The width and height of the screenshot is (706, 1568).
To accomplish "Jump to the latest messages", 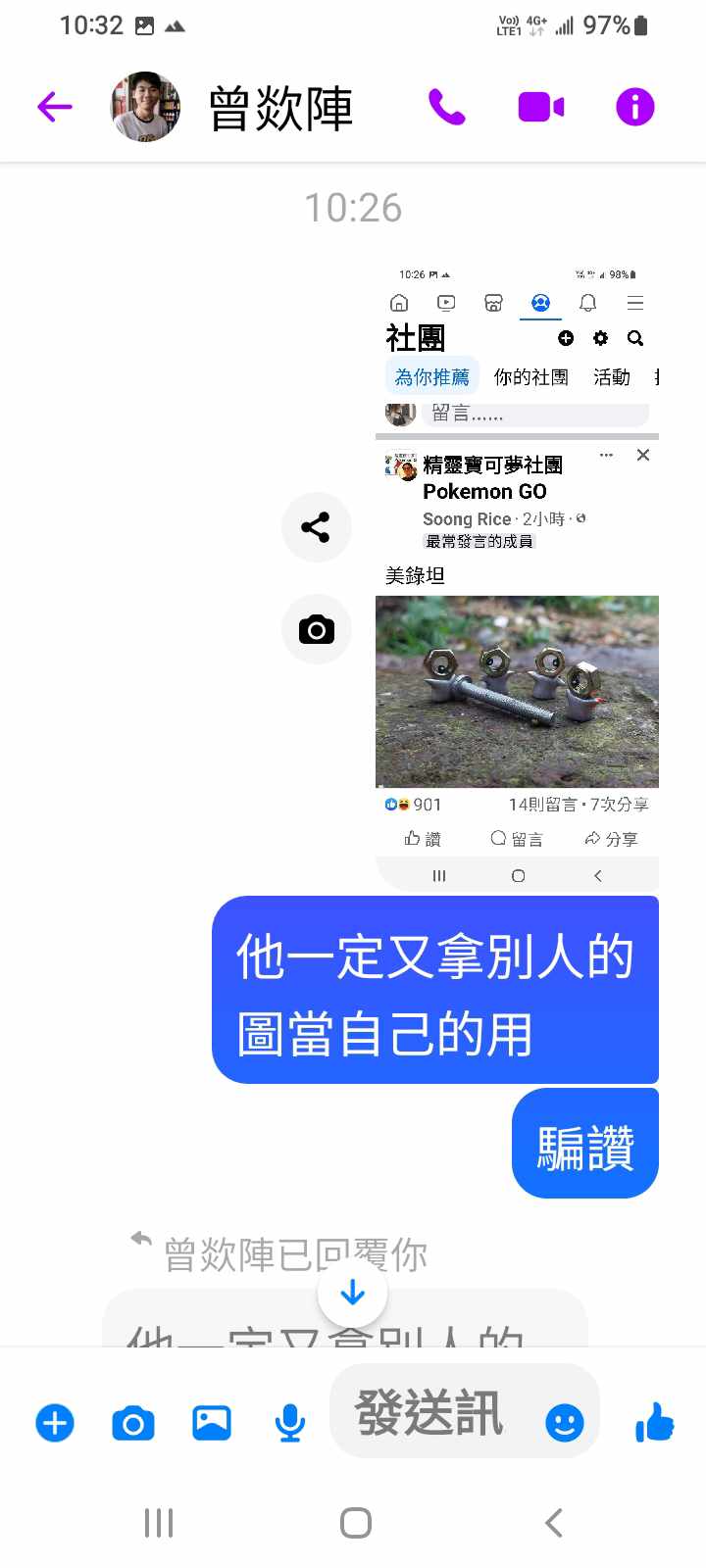I will click(352, 1294).
